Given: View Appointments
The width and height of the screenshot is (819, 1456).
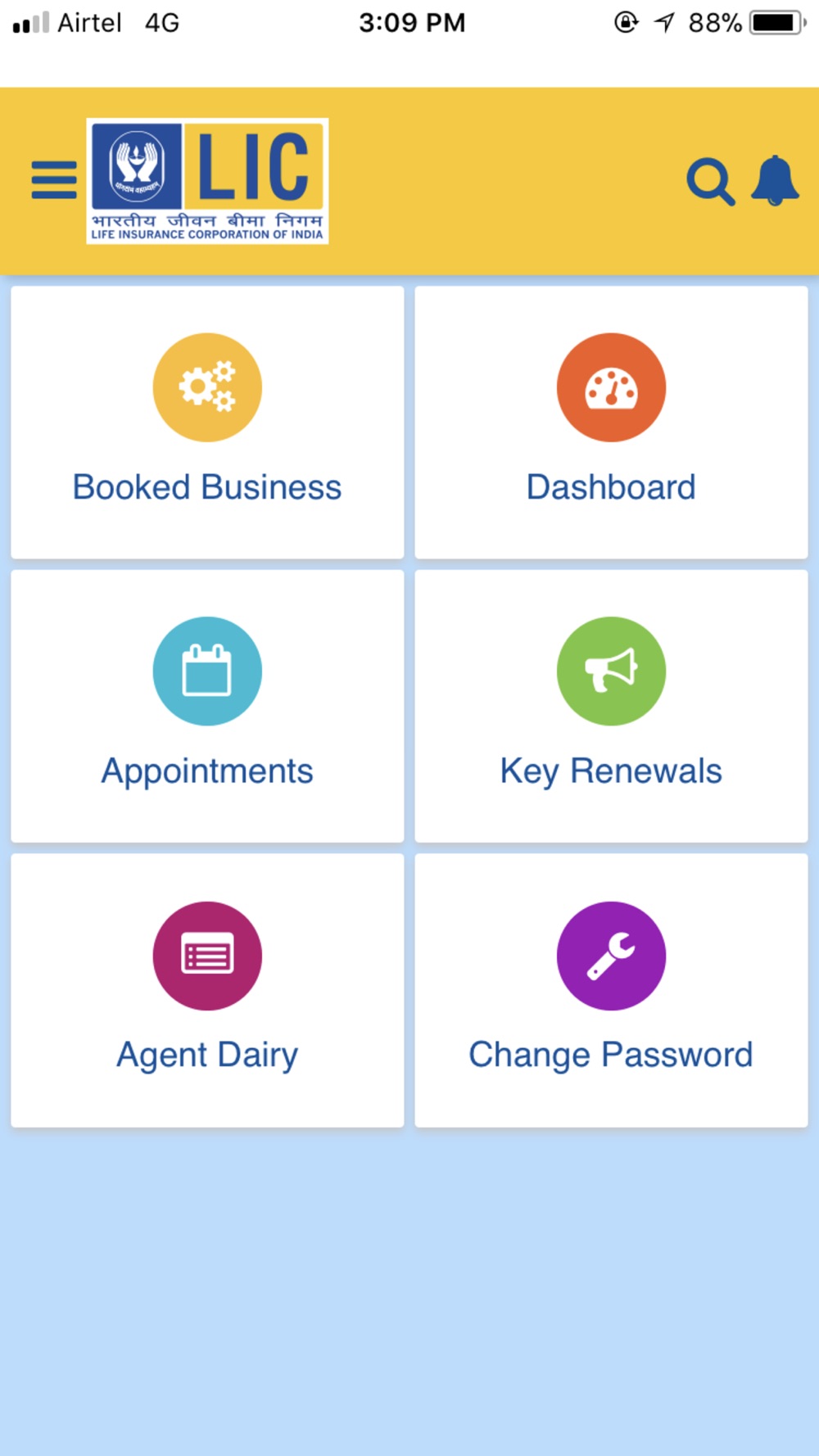Looking at the screenshot, I should 207,706.
